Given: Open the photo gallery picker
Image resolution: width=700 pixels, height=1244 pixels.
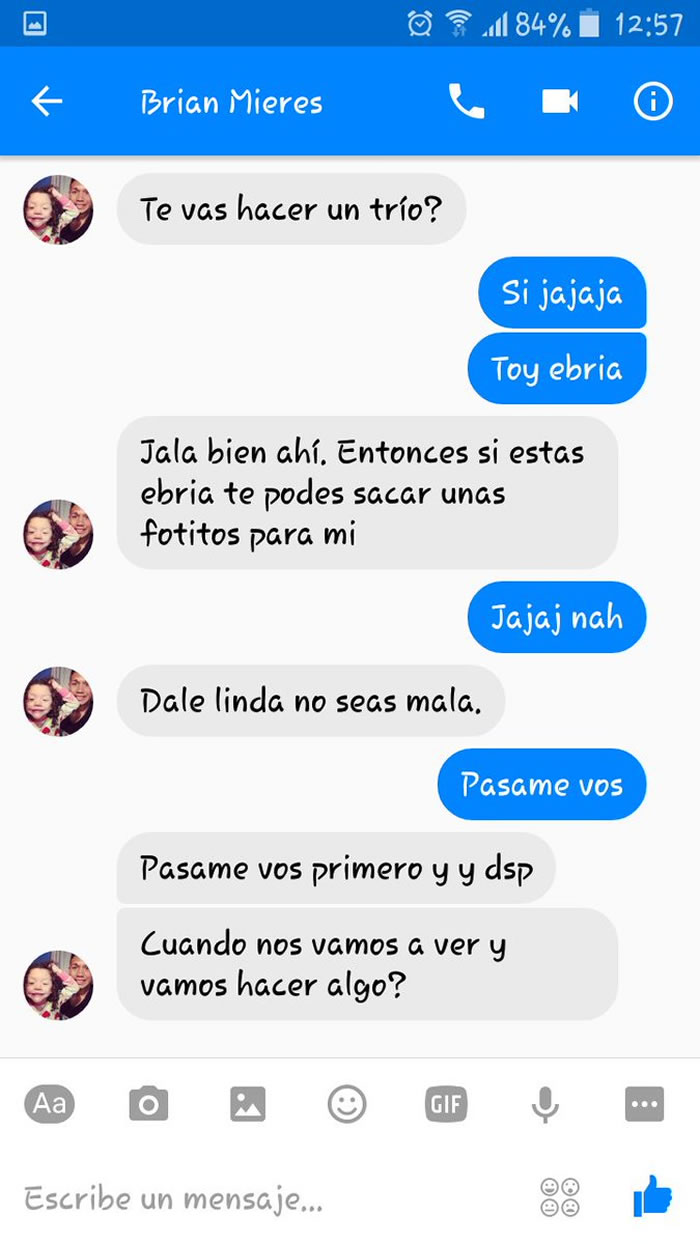Looking at the screenshot, I should (247, 1104).
